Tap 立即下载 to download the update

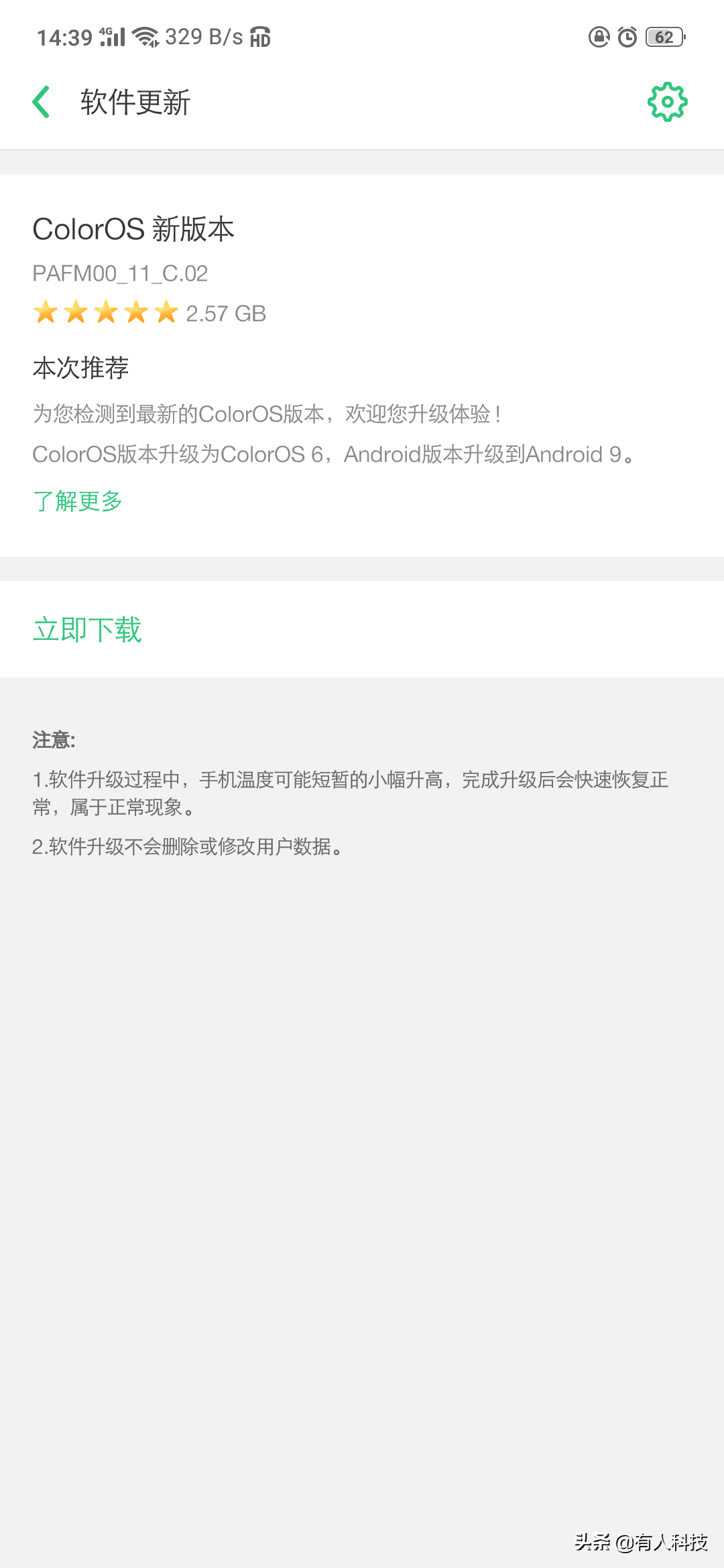click(88, 629)
